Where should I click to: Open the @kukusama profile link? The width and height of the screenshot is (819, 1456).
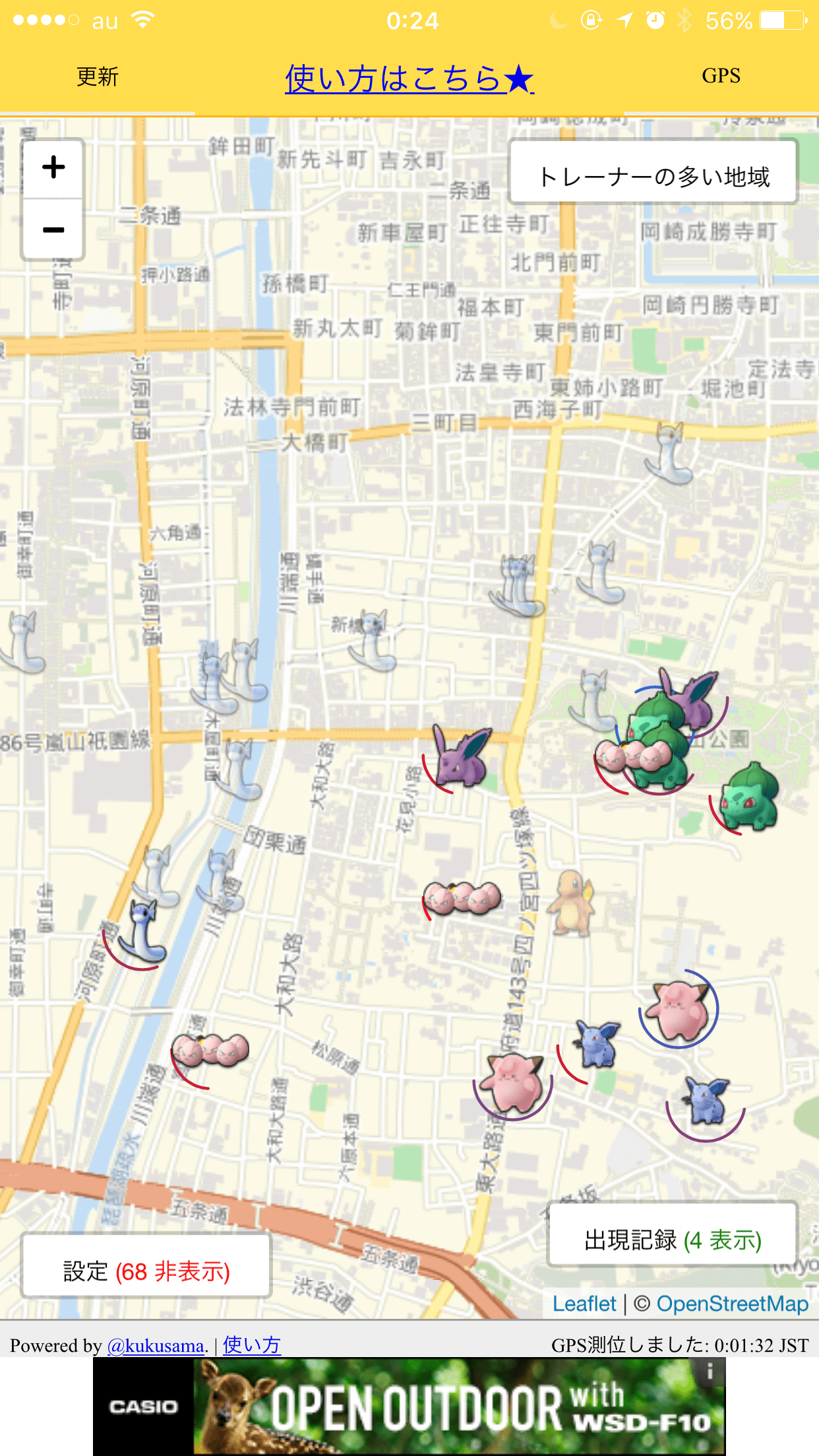point(156,1345)
